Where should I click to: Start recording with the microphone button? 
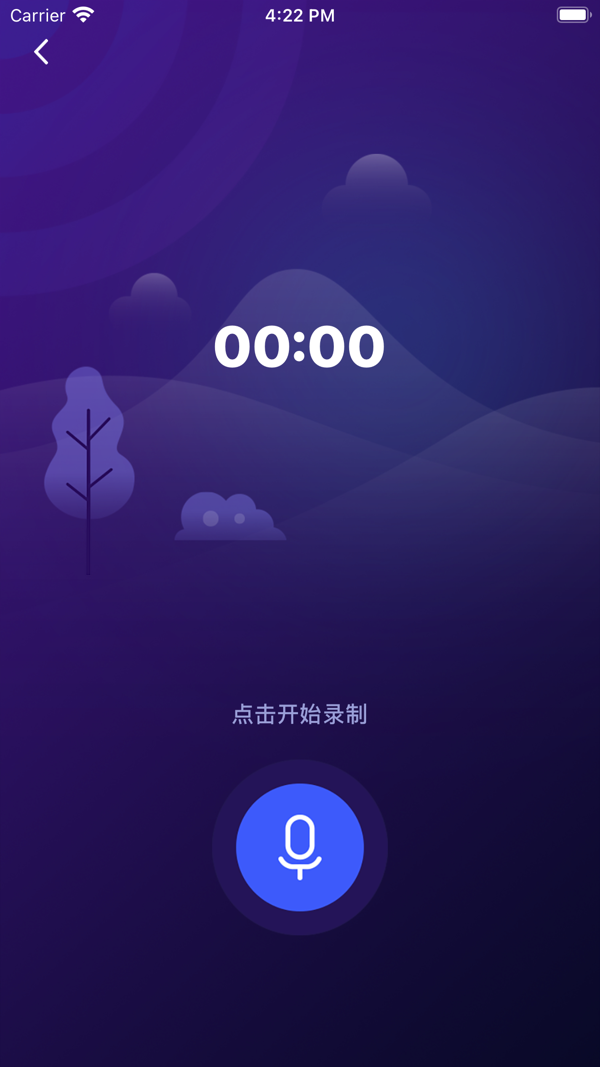click(x=300, y=847)
